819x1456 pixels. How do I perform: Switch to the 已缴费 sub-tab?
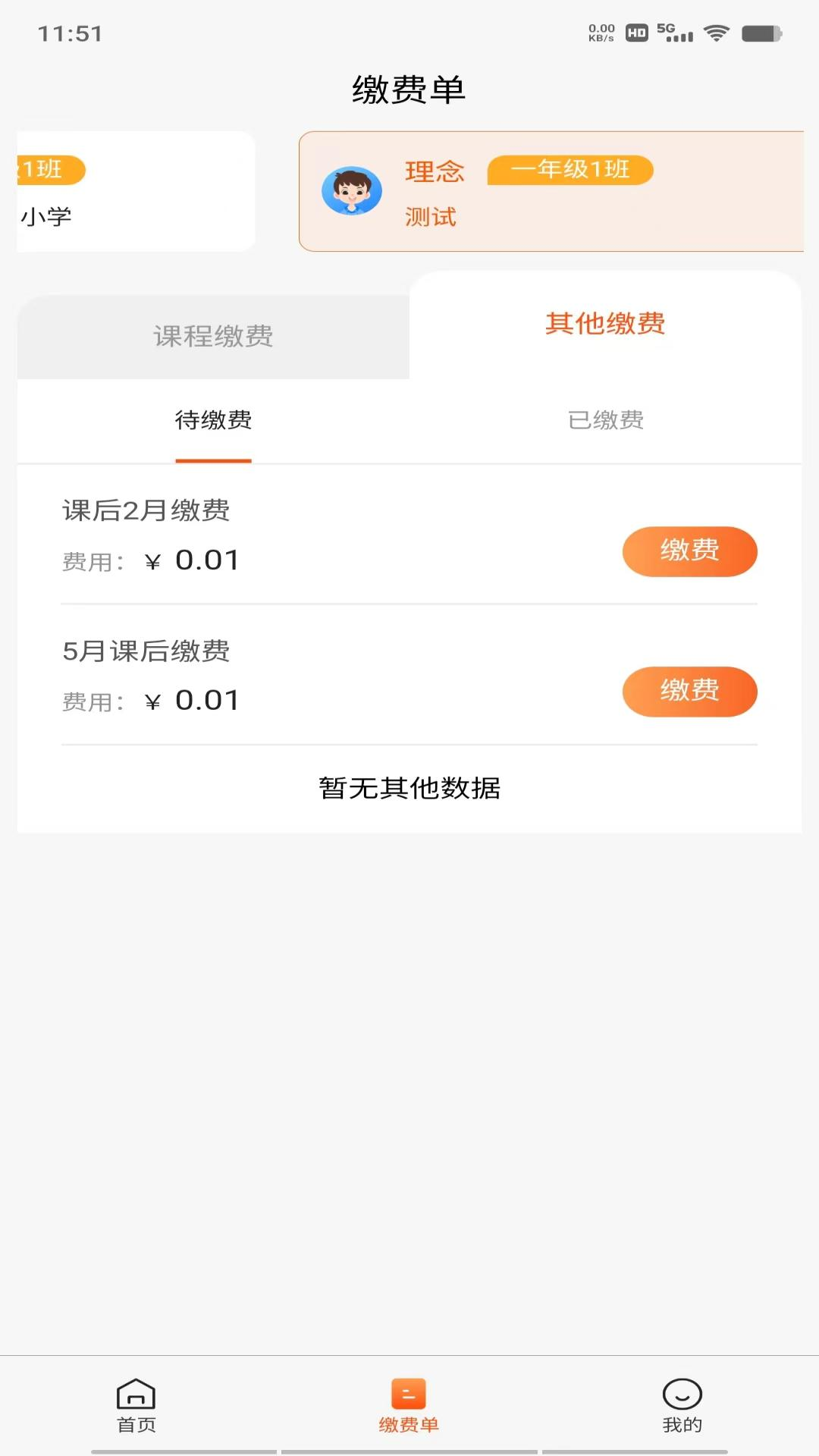click(606, 420)
